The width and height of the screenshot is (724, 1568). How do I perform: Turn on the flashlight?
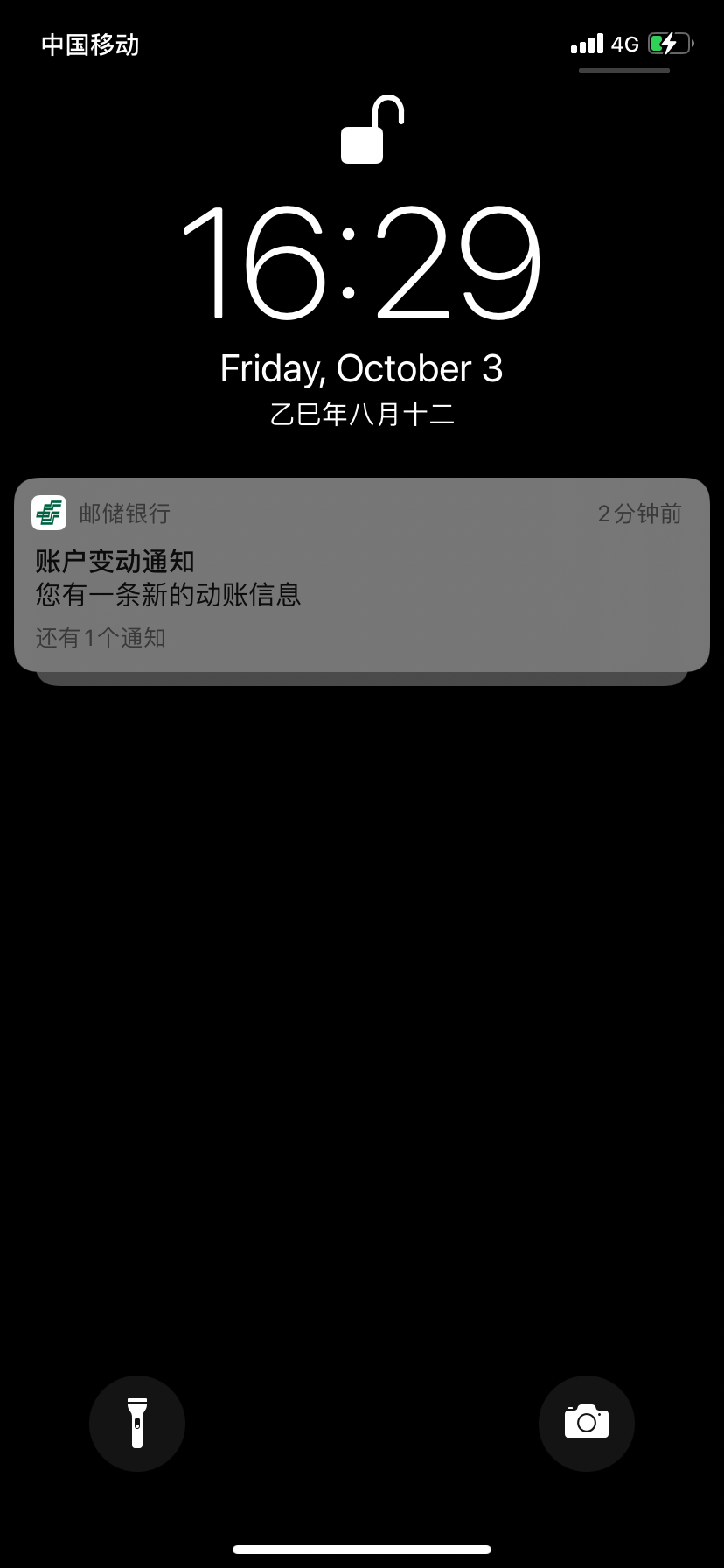click(137, 1424)
